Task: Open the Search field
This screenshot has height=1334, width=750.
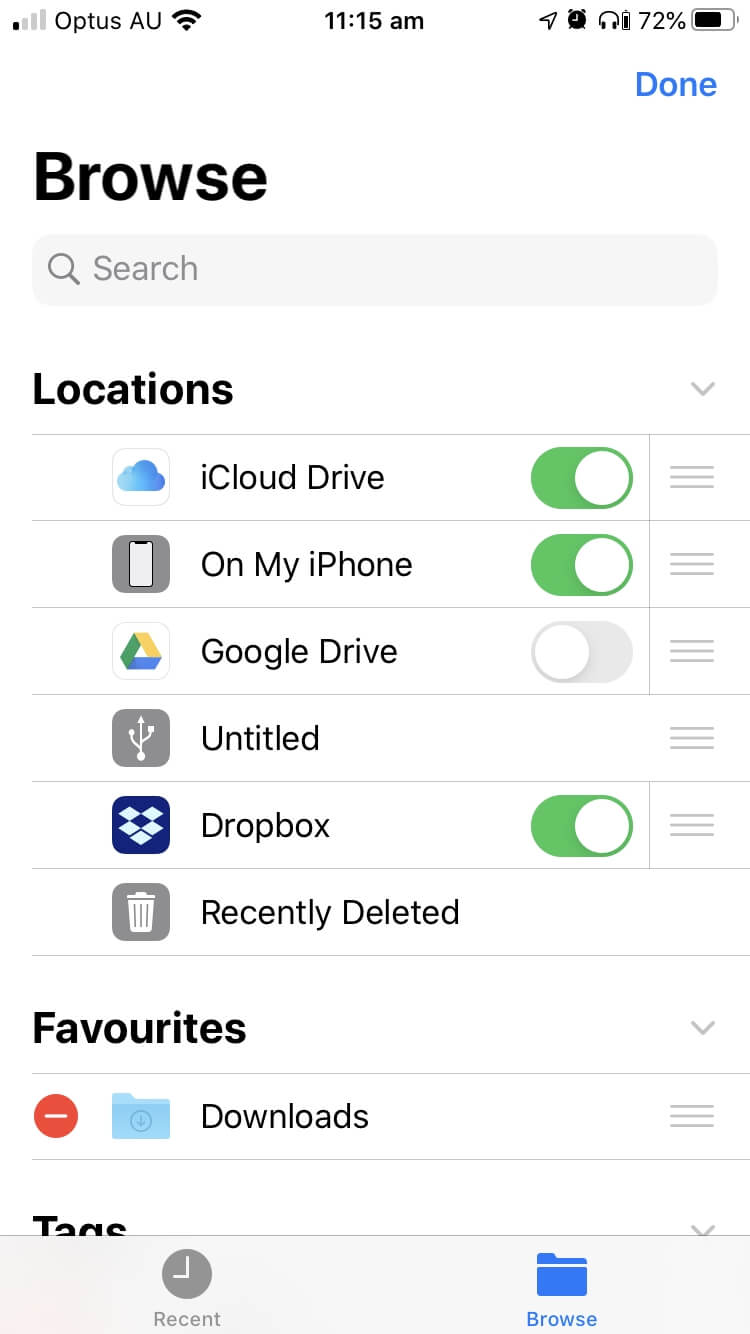Action: (375, 269)
